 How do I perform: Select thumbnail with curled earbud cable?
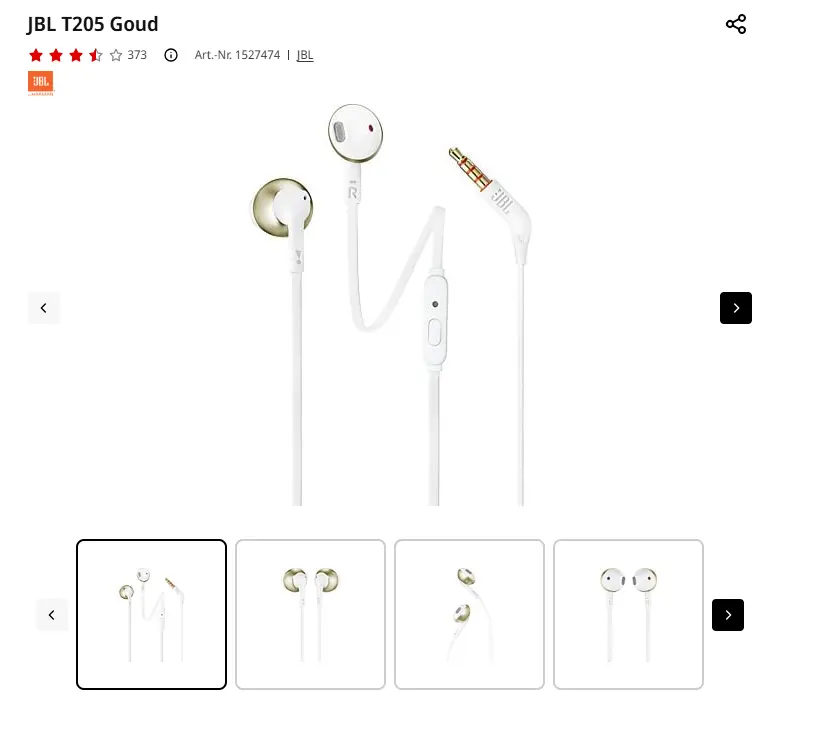[469, 614]
